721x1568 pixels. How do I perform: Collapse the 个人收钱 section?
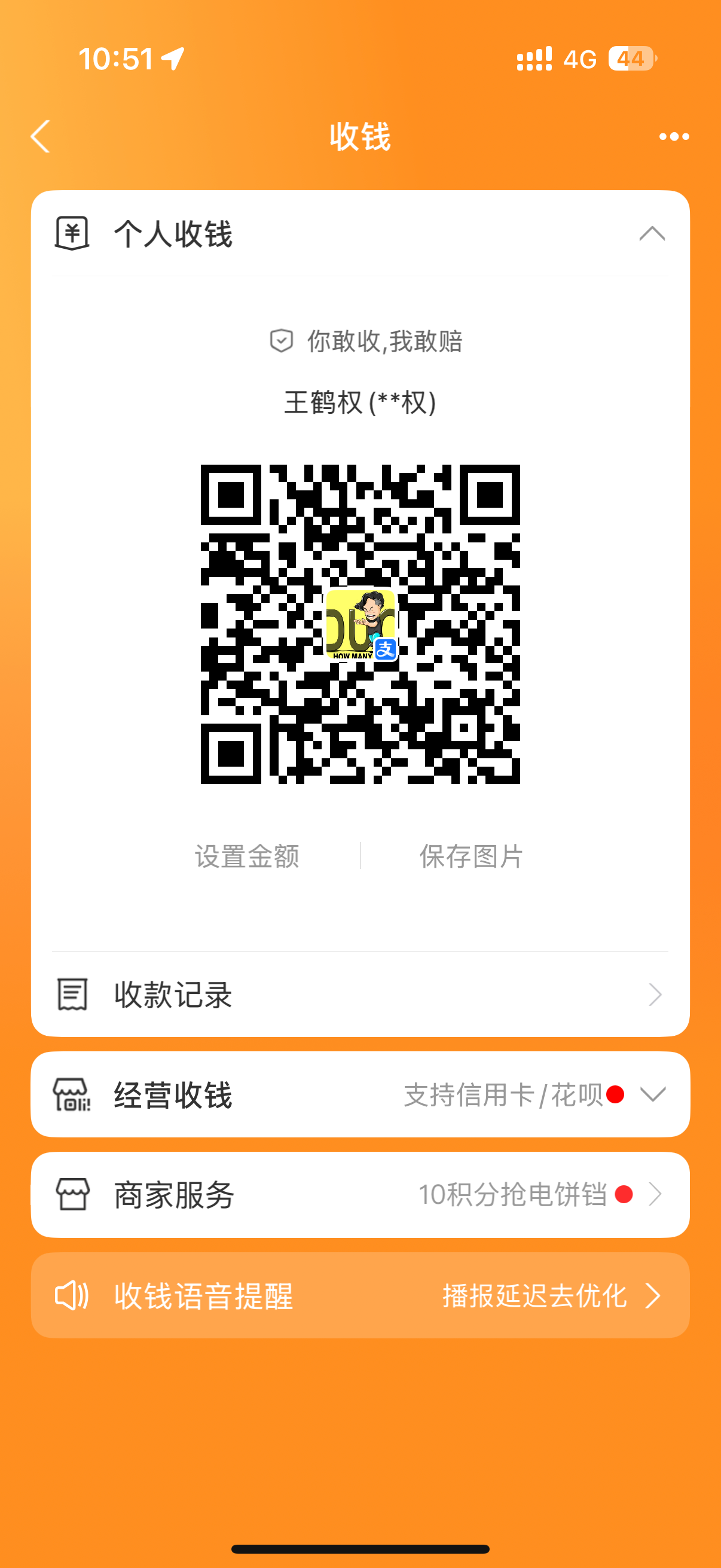[x=652, y=234]
